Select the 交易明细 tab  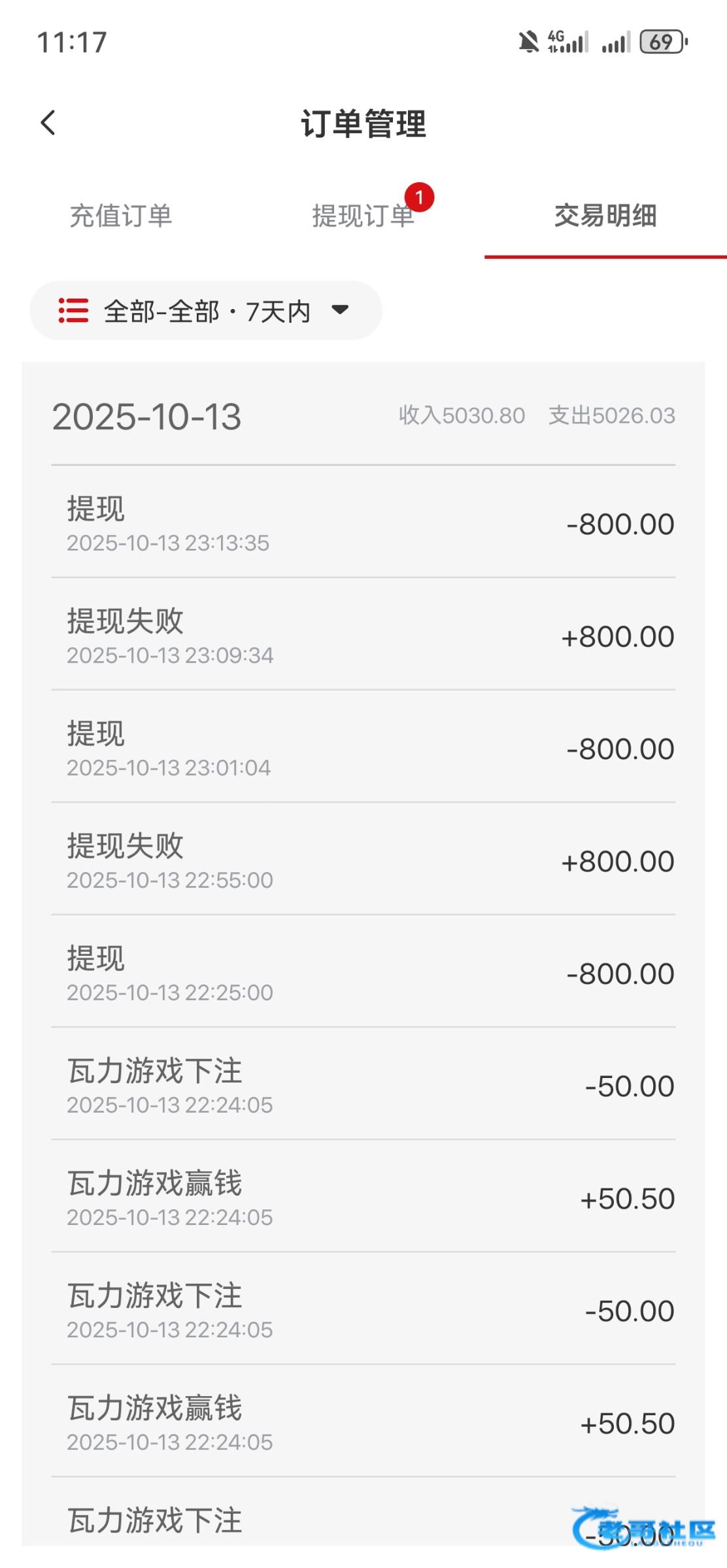point(605,216)
